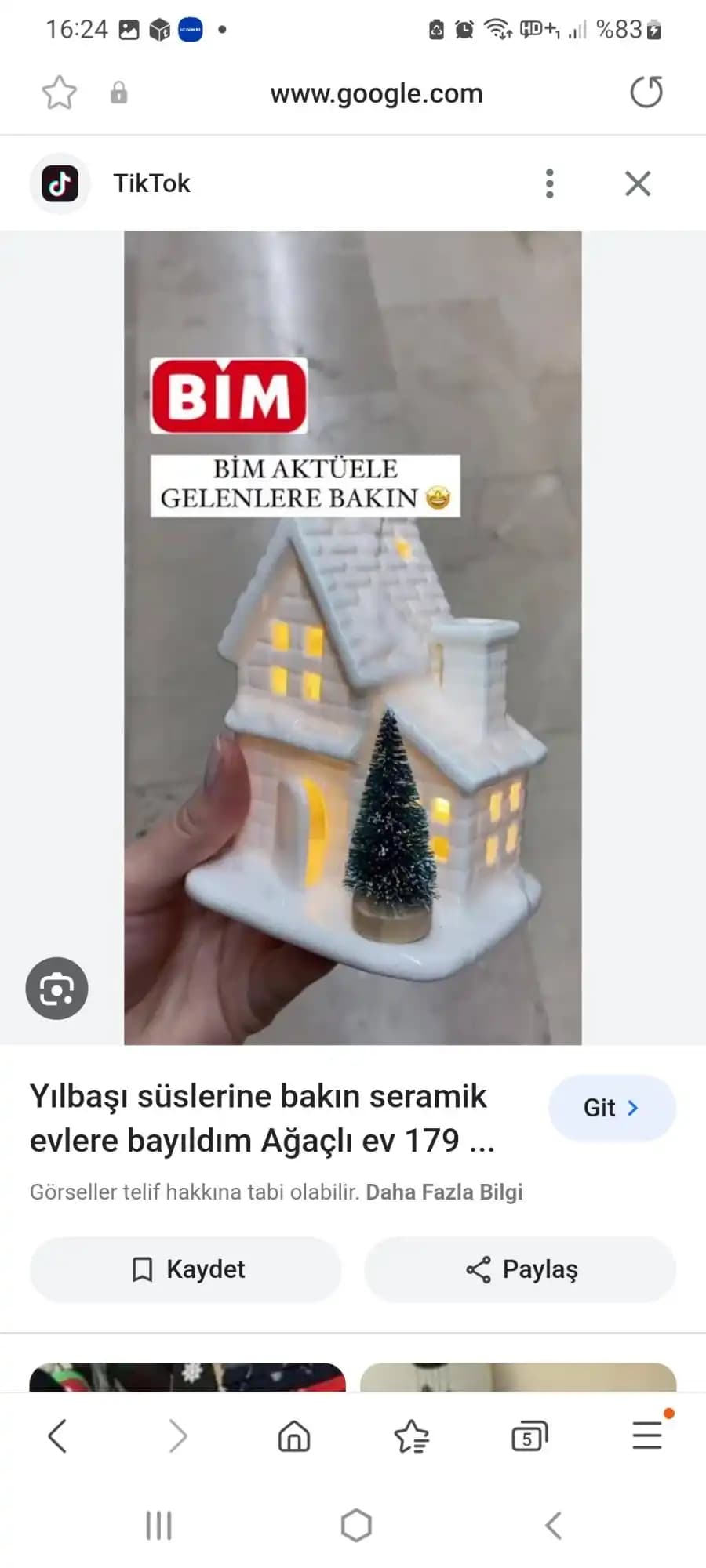Reload the page
Screen dimensions: 706x1568
point(646,93)
